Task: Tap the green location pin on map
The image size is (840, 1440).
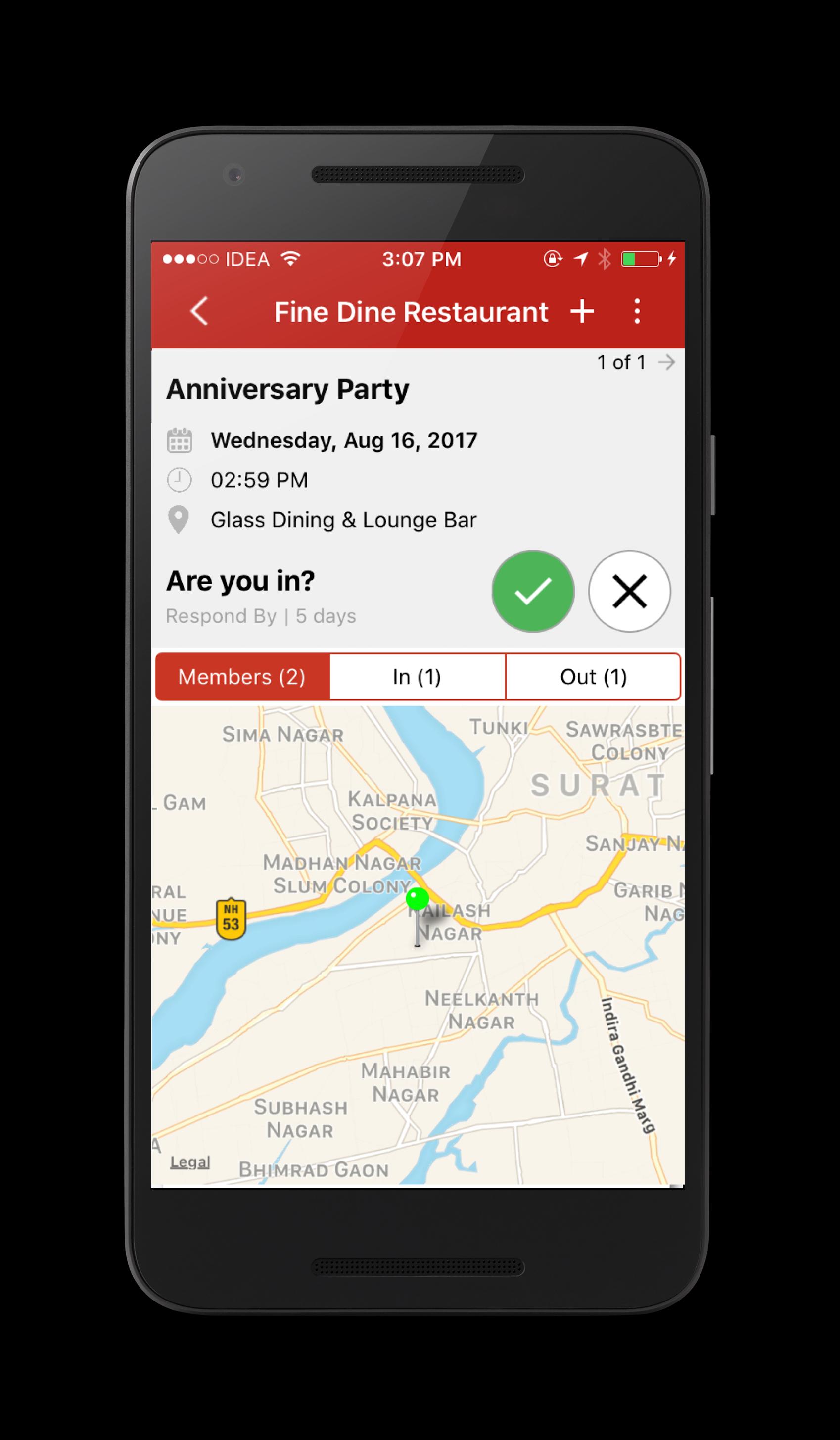Action: (x=417, y=899)
